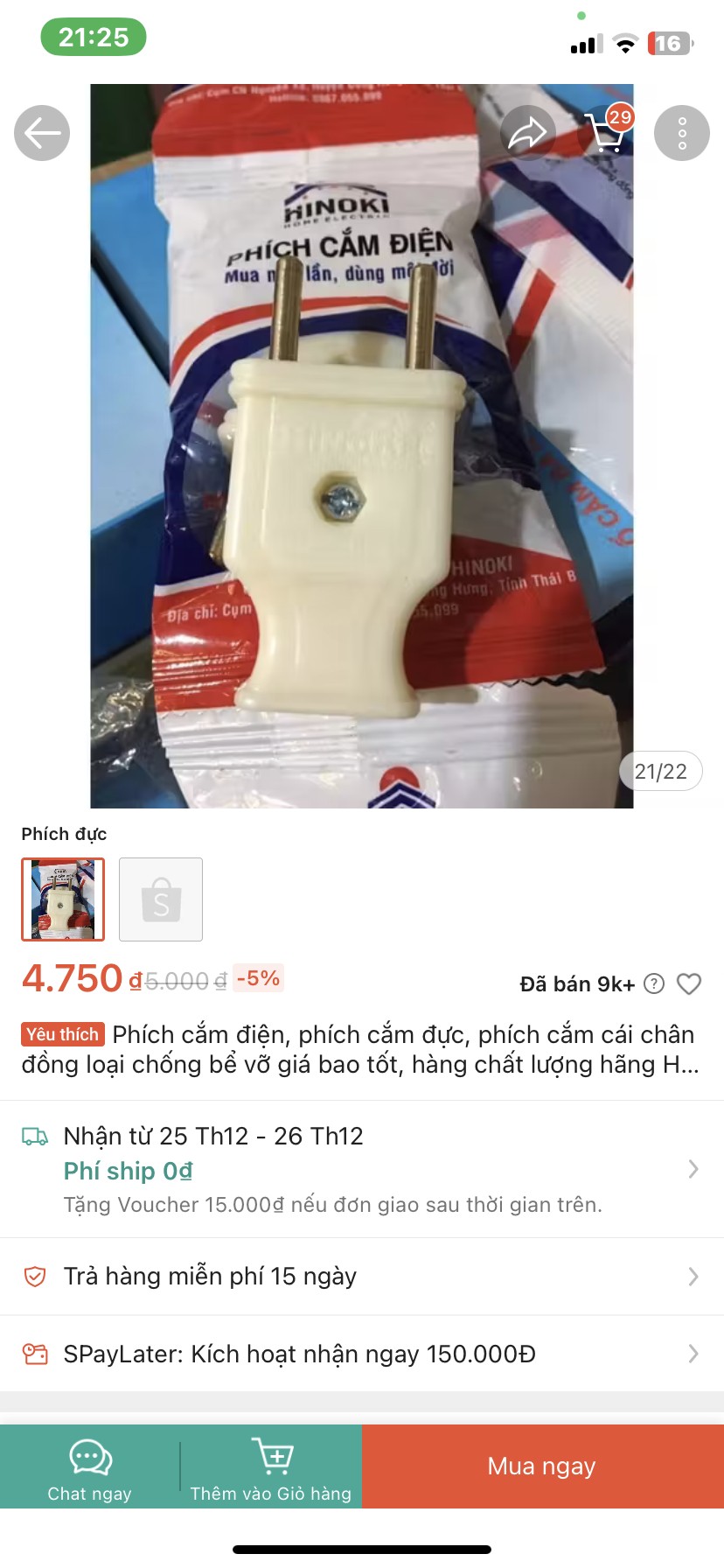
Task: Select the Phích đực variant thumbnail
Action: pos(63,899)
